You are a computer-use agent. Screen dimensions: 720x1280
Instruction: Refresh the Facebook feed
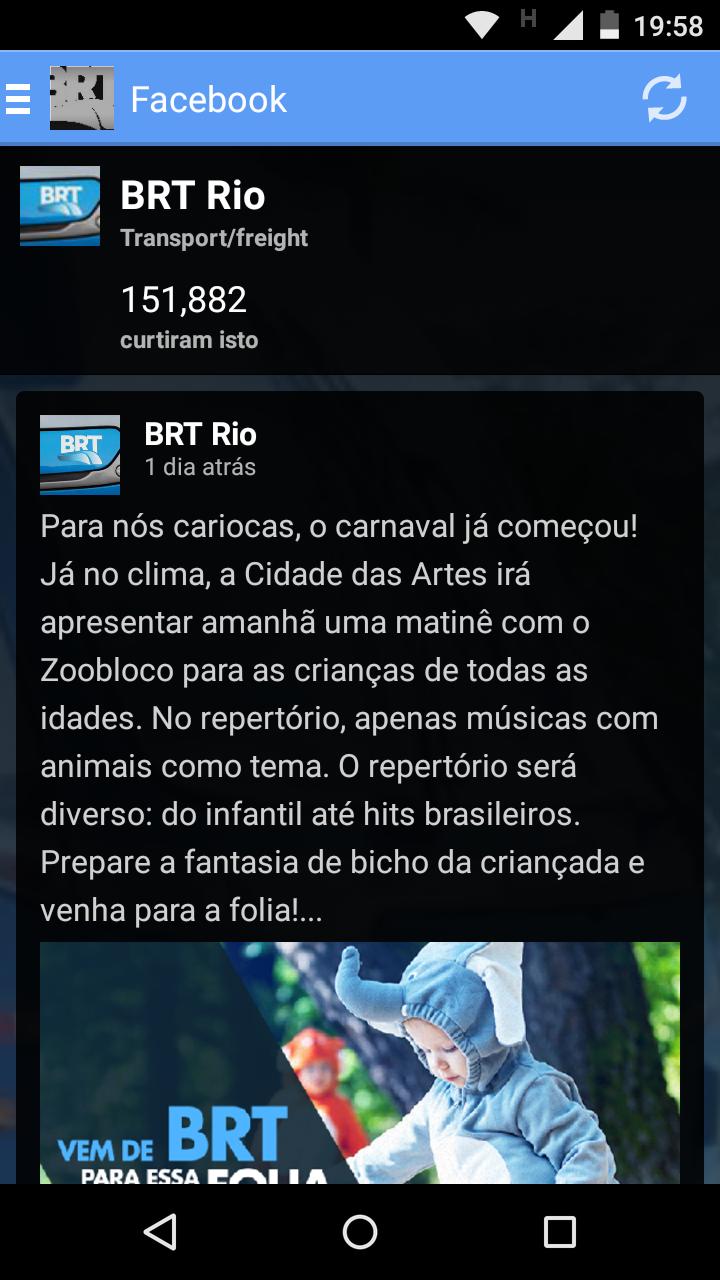click(x=664, y=99)
